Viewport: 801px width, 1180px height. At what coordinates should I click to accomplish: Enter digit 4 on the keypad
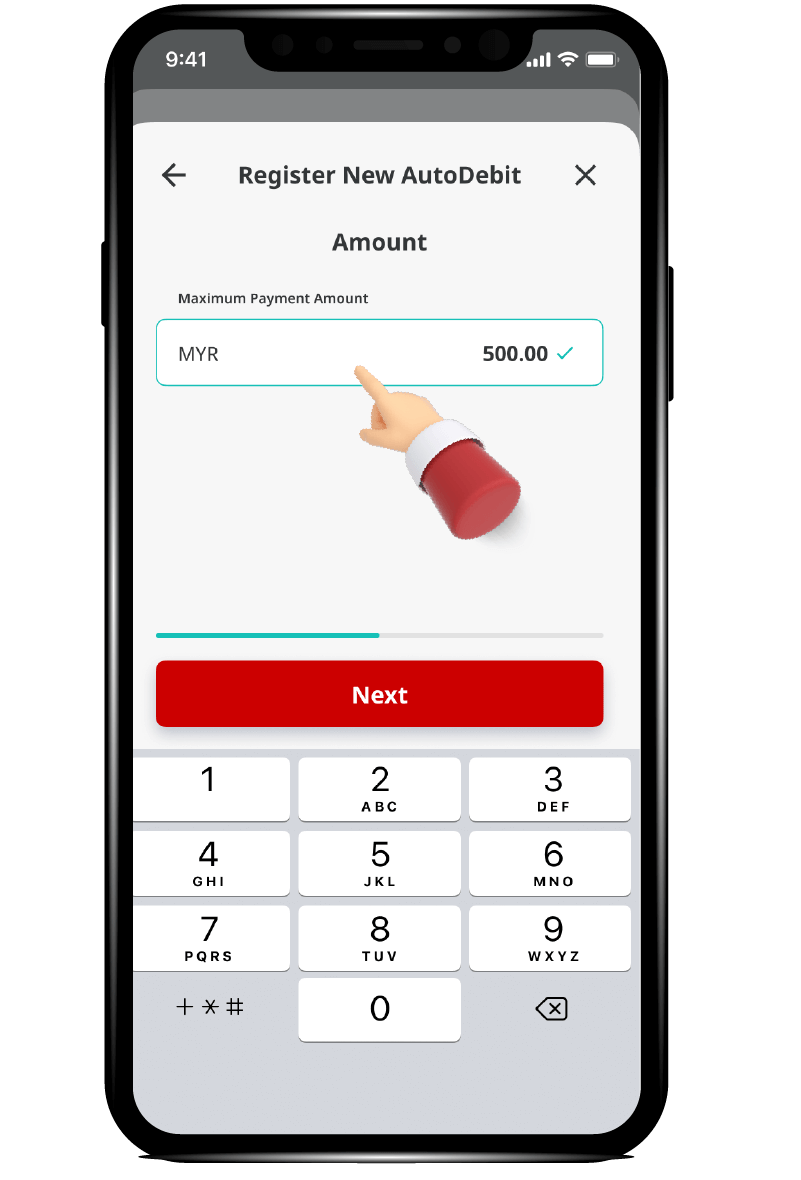(209, 863)
